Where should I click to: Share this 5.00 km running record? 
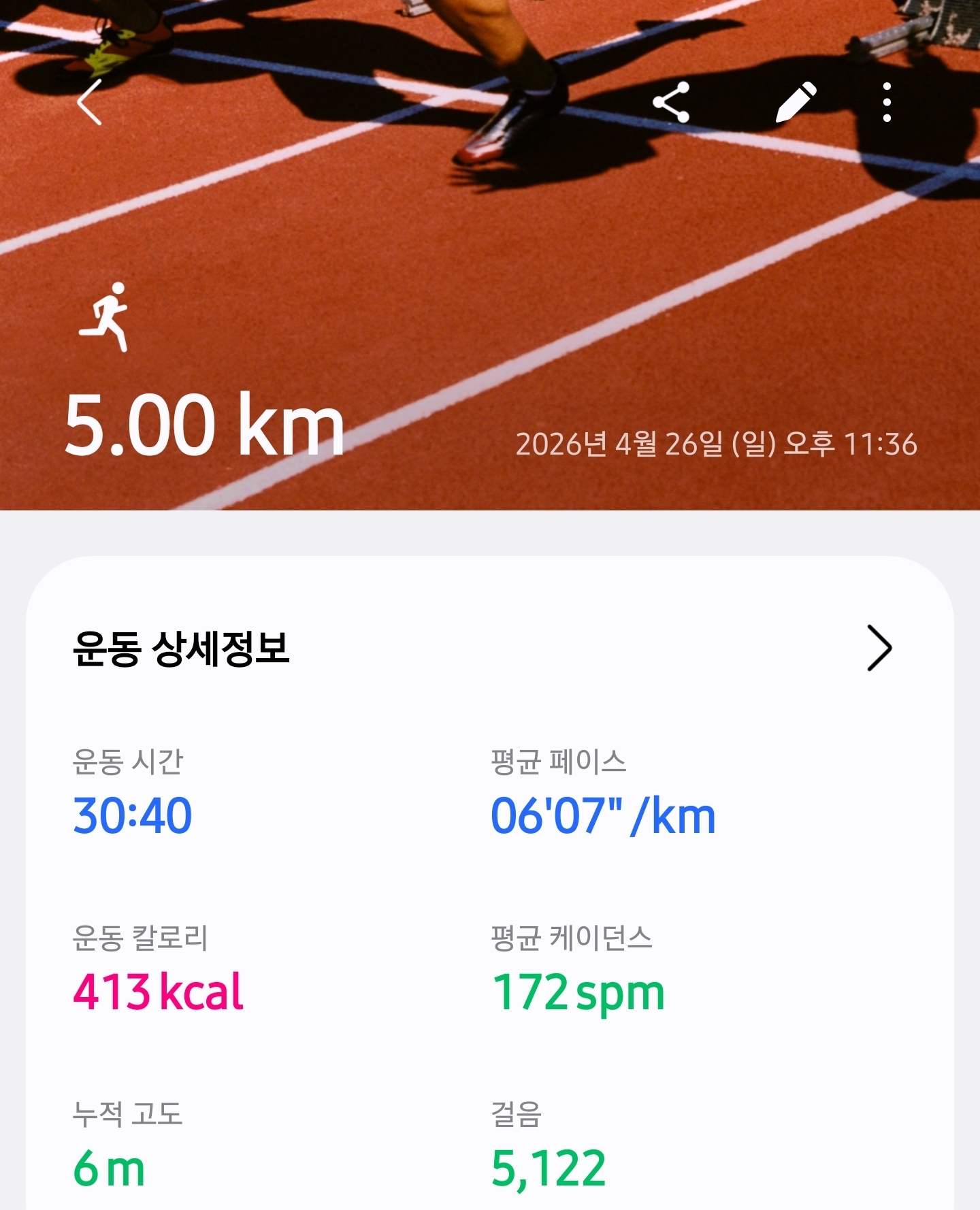(671, 102)
